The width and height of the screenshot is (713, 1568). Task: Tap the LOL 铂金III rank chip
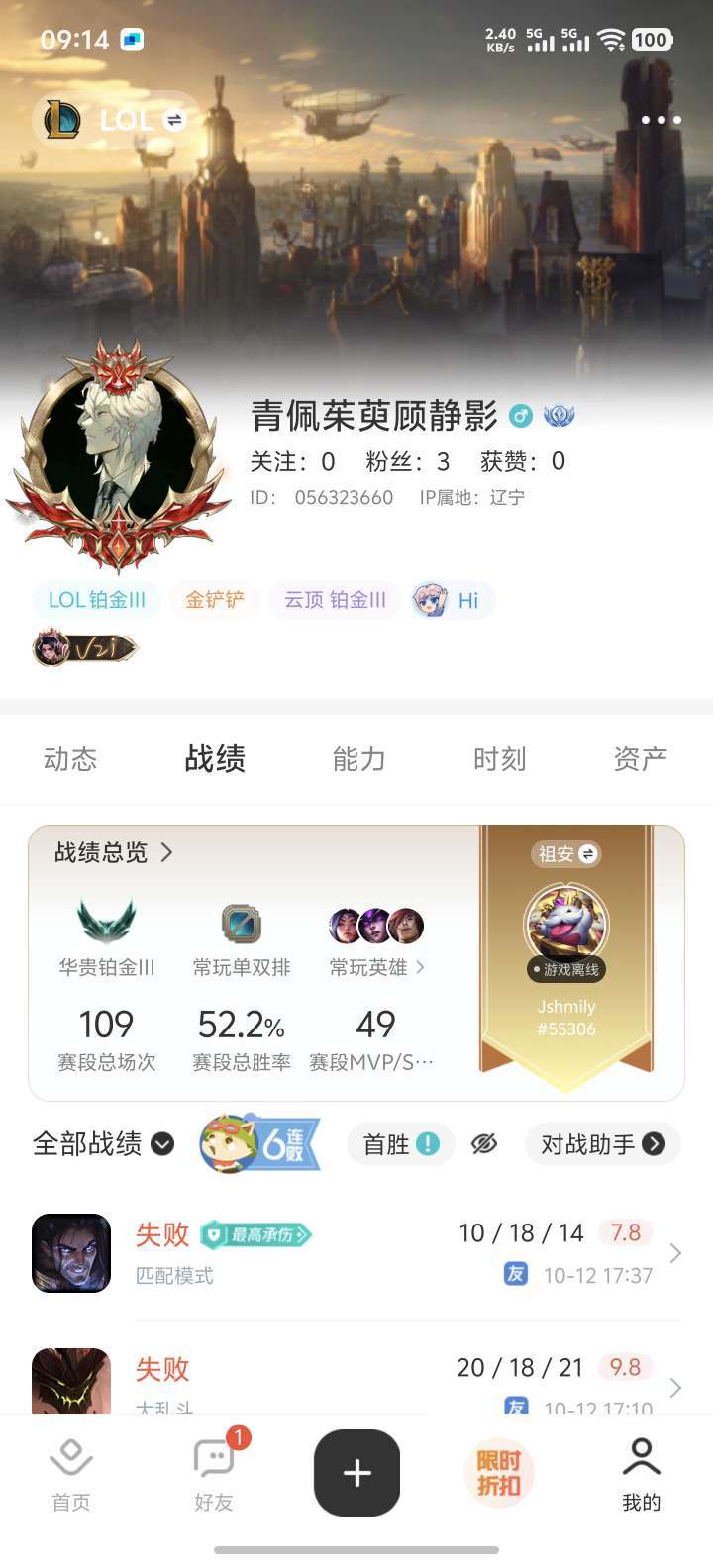tap(97, 600)
